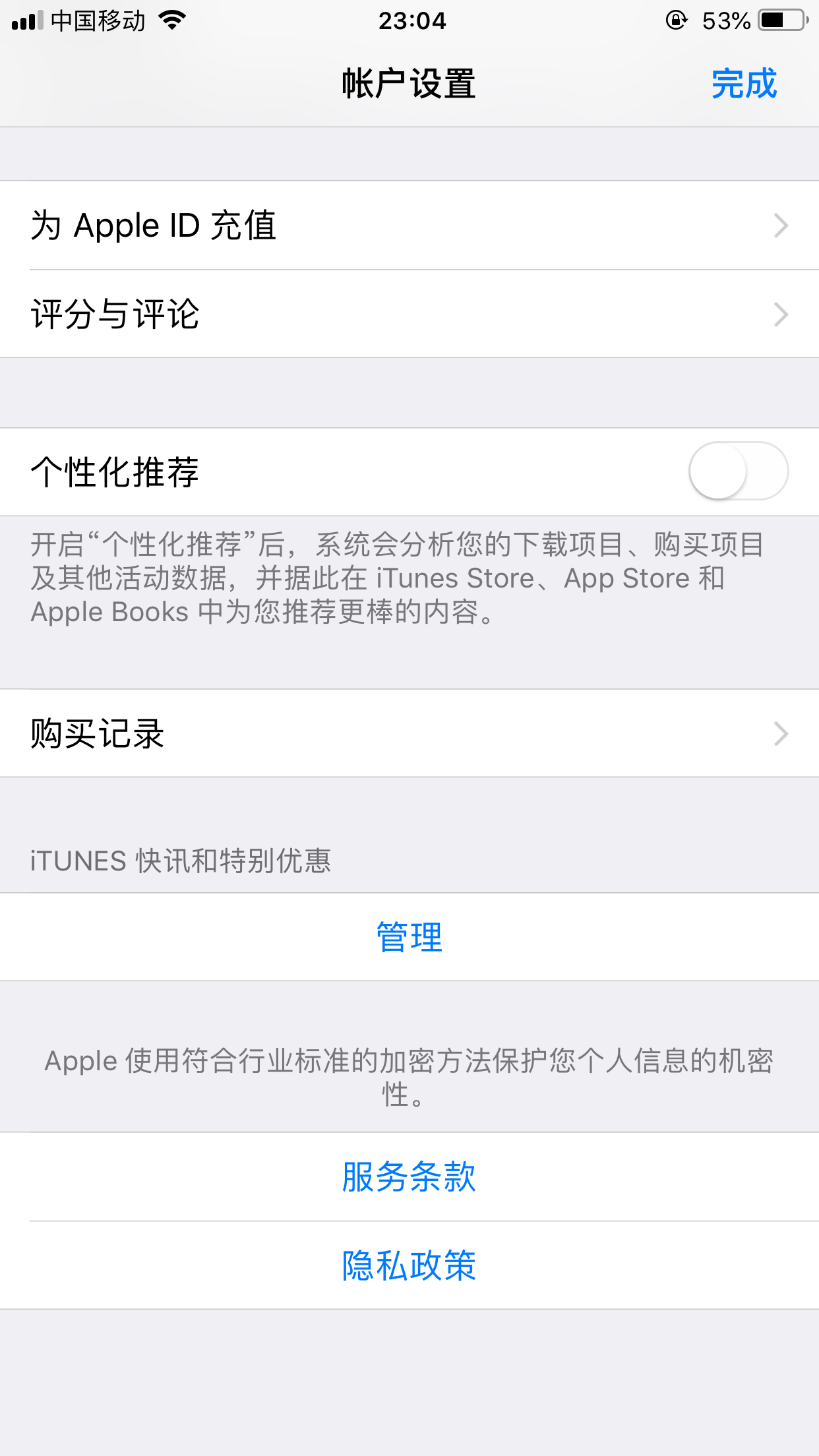Open 为 Apple ID 充值
819x1456 pixels.
[409, 226]
